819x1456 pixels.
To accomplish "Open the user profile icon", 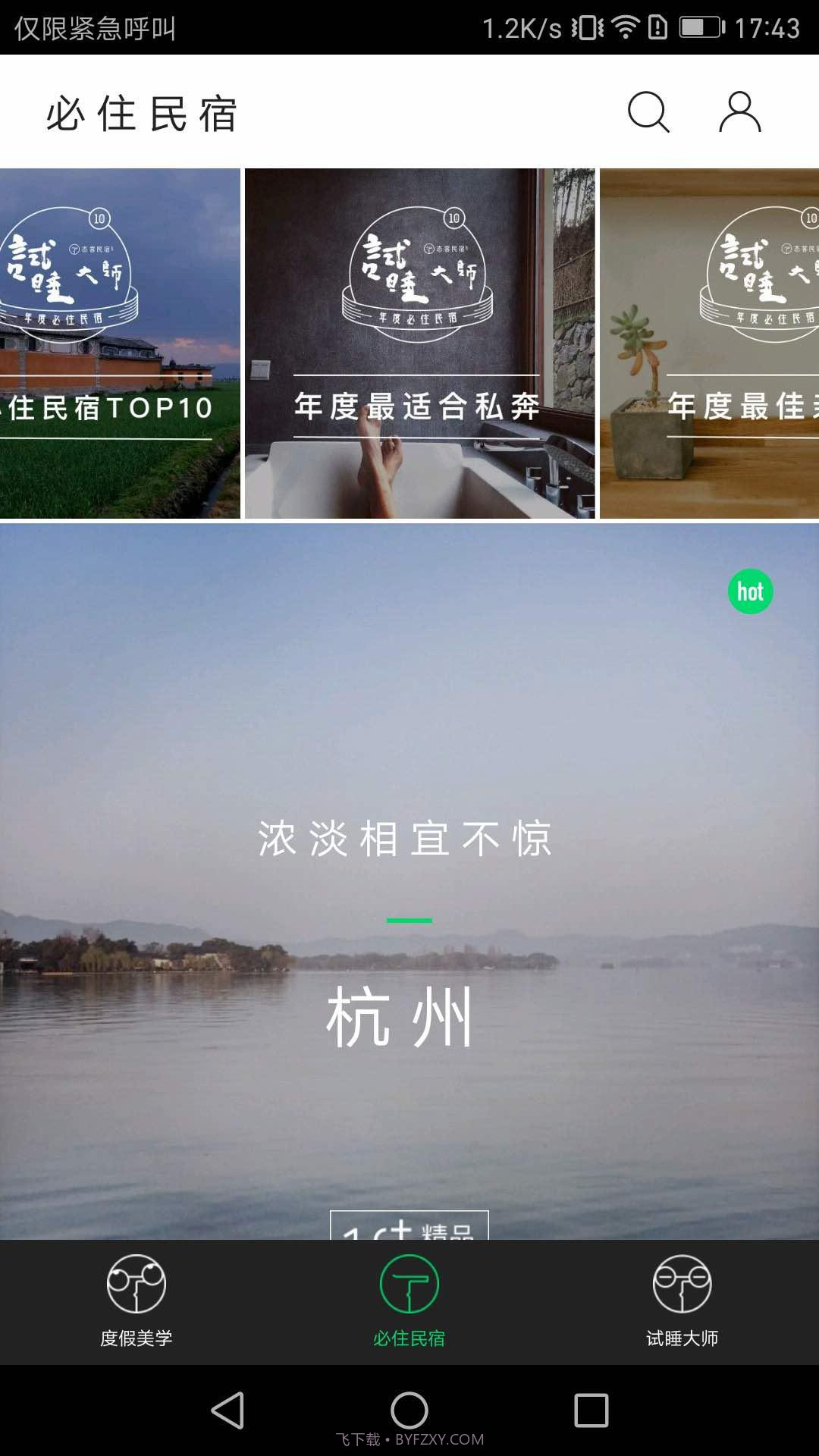I will [x=739, y=112].
